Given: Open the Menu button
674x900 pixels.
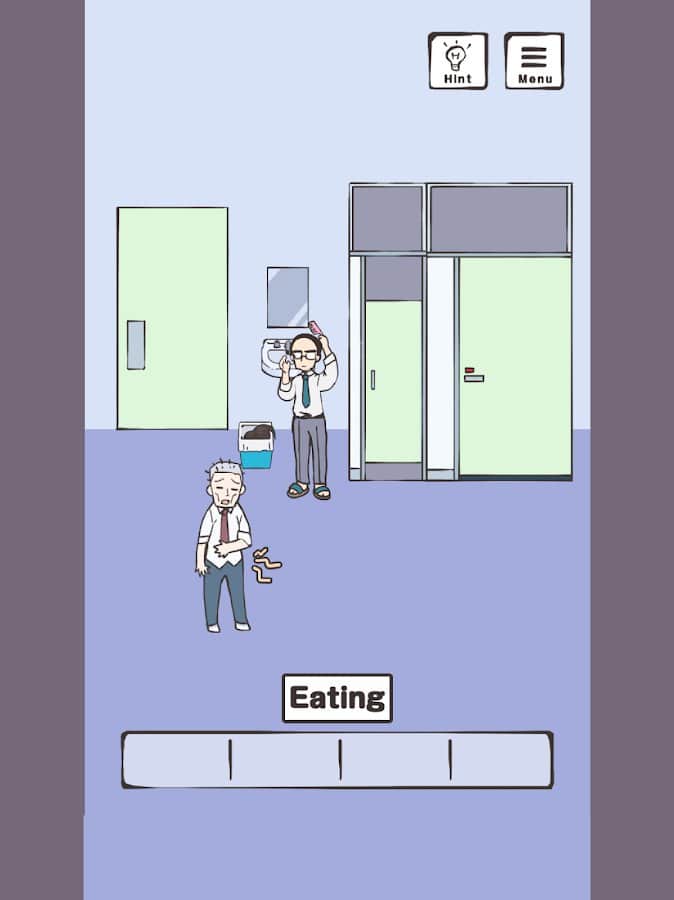Looking at the screenshot, I should pos(534,61).
